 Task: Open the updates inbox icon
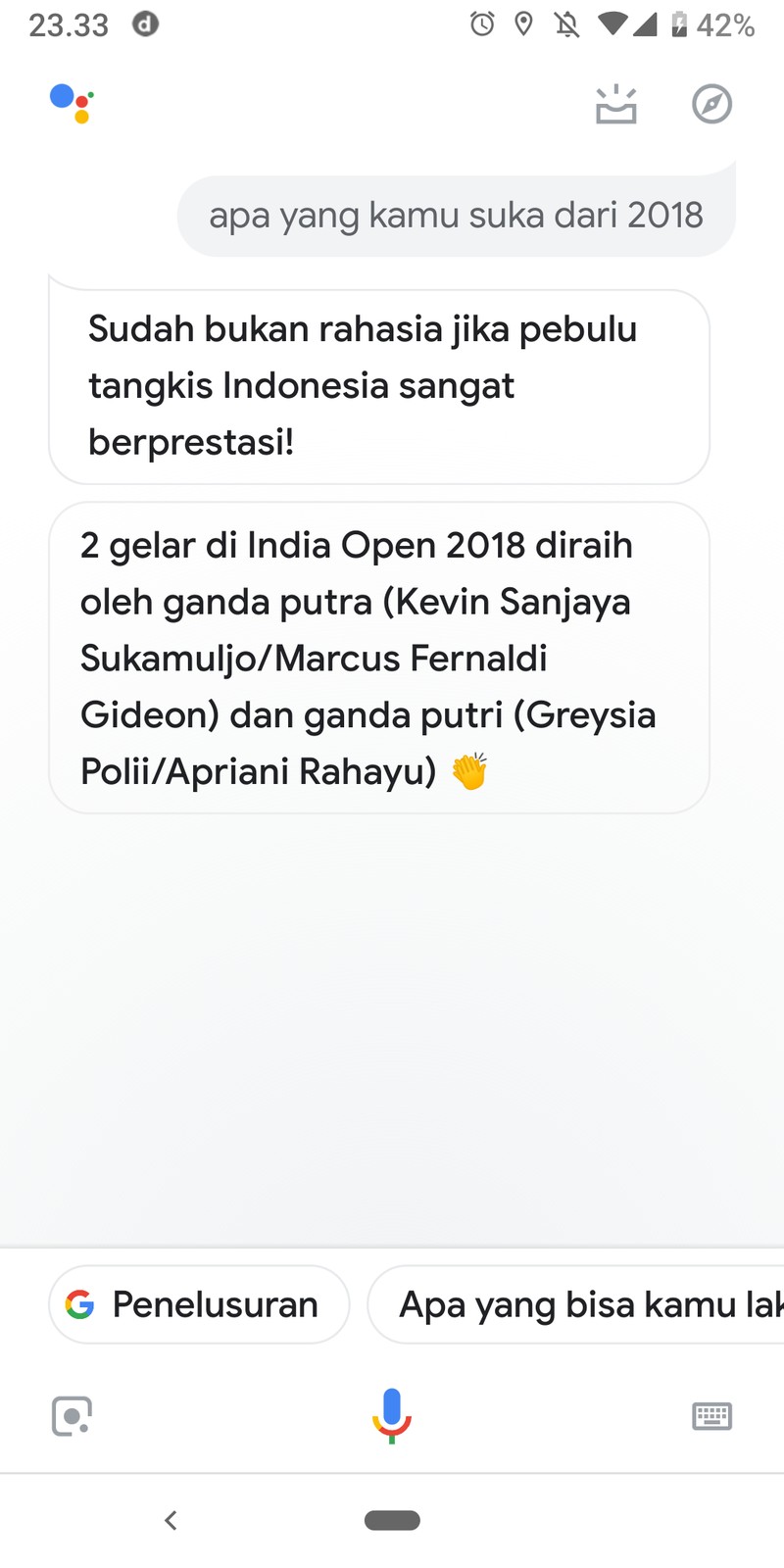pos(615,105)
